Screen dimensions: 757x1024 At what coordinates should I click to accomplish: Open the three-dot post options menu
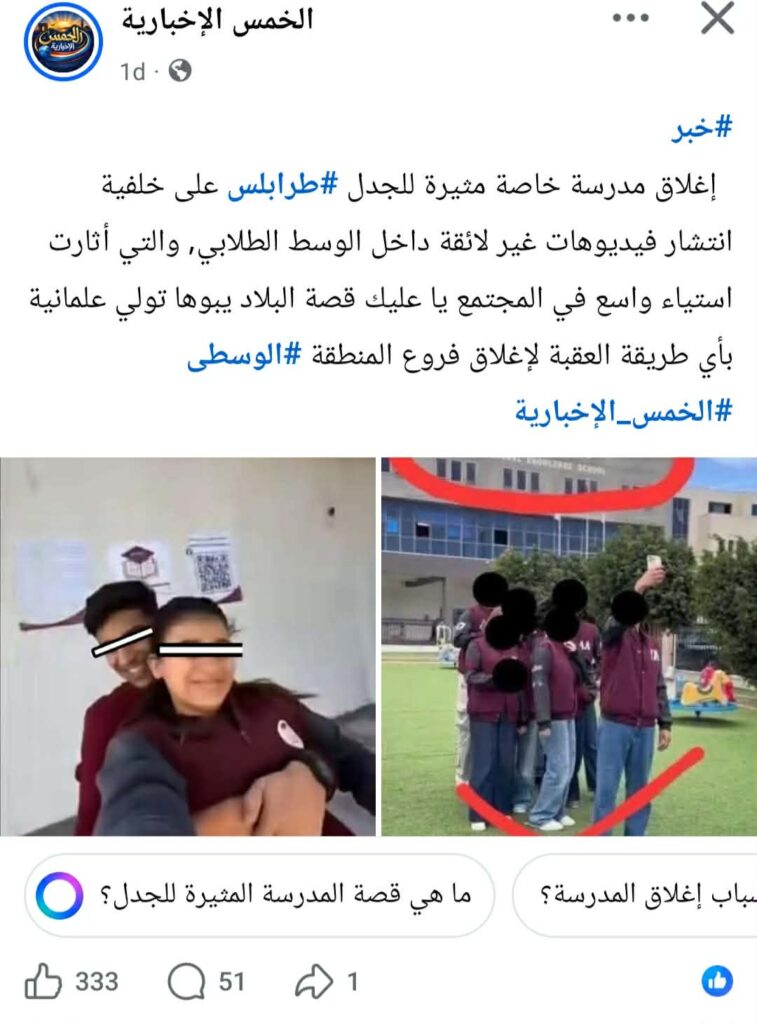click(631, 18)
